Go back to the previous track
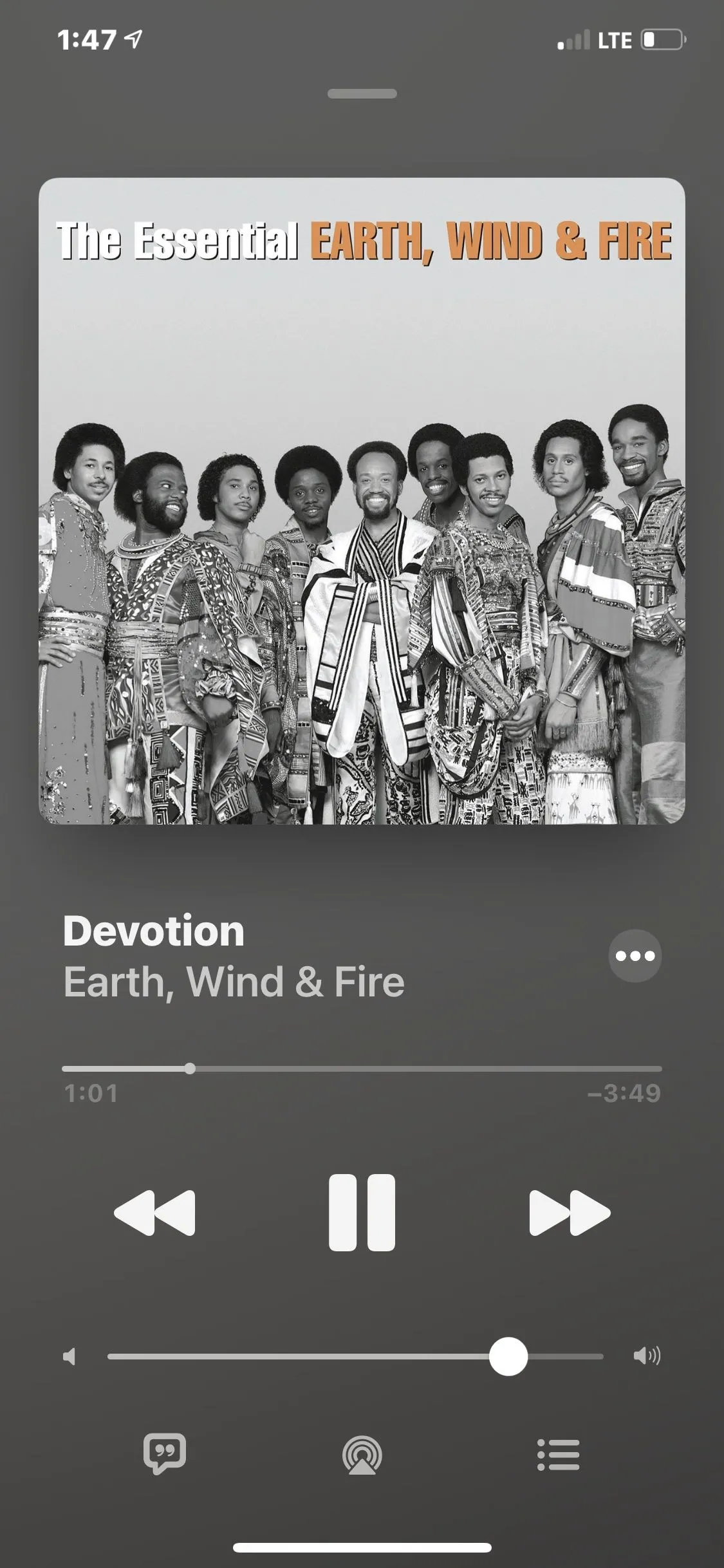This screenshot has width=724, height=1568. [154, 1213]
